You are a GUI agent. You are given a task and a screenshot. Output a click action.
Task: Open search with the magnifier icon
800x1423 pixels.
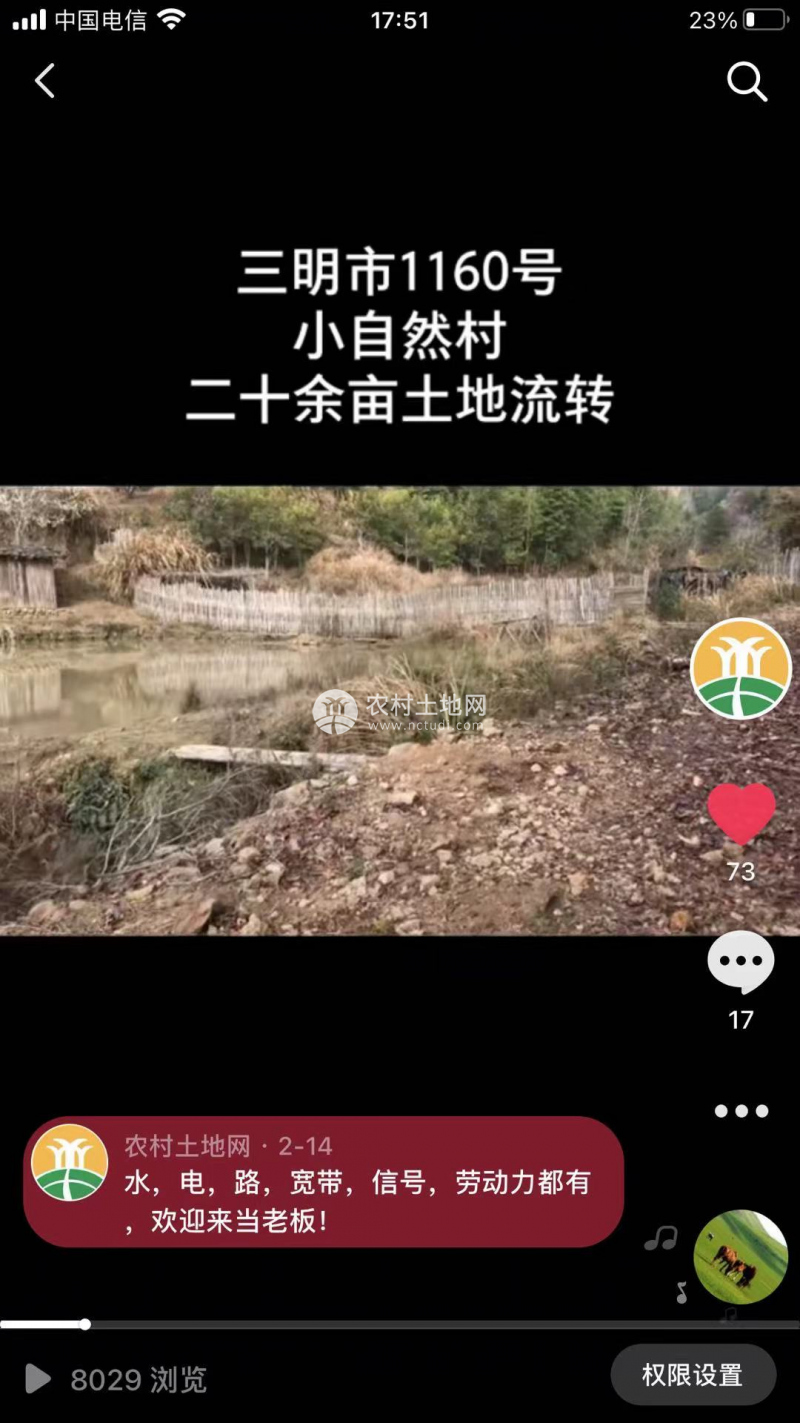746,81
